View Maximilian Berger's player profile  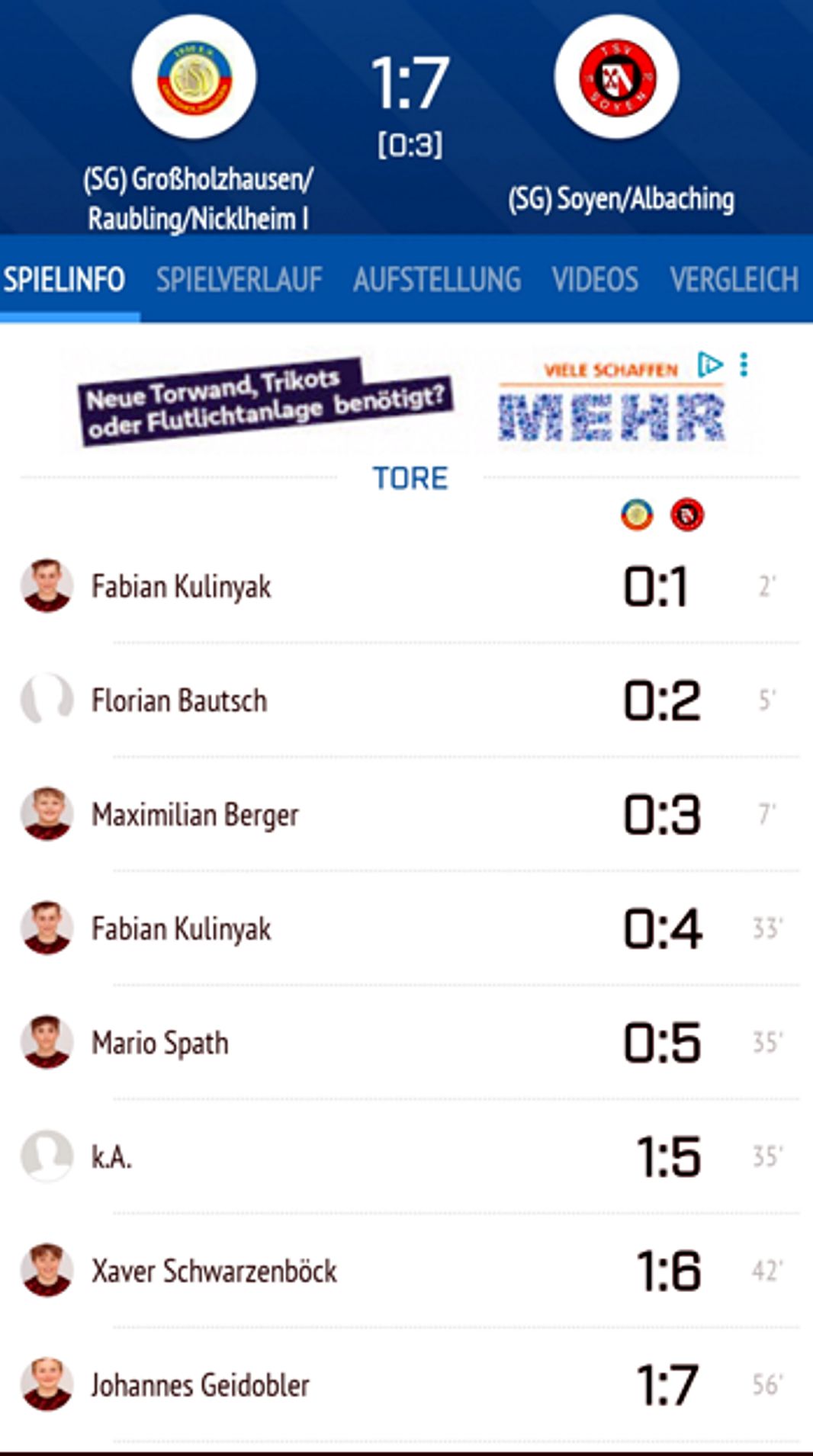pos(194,815)
